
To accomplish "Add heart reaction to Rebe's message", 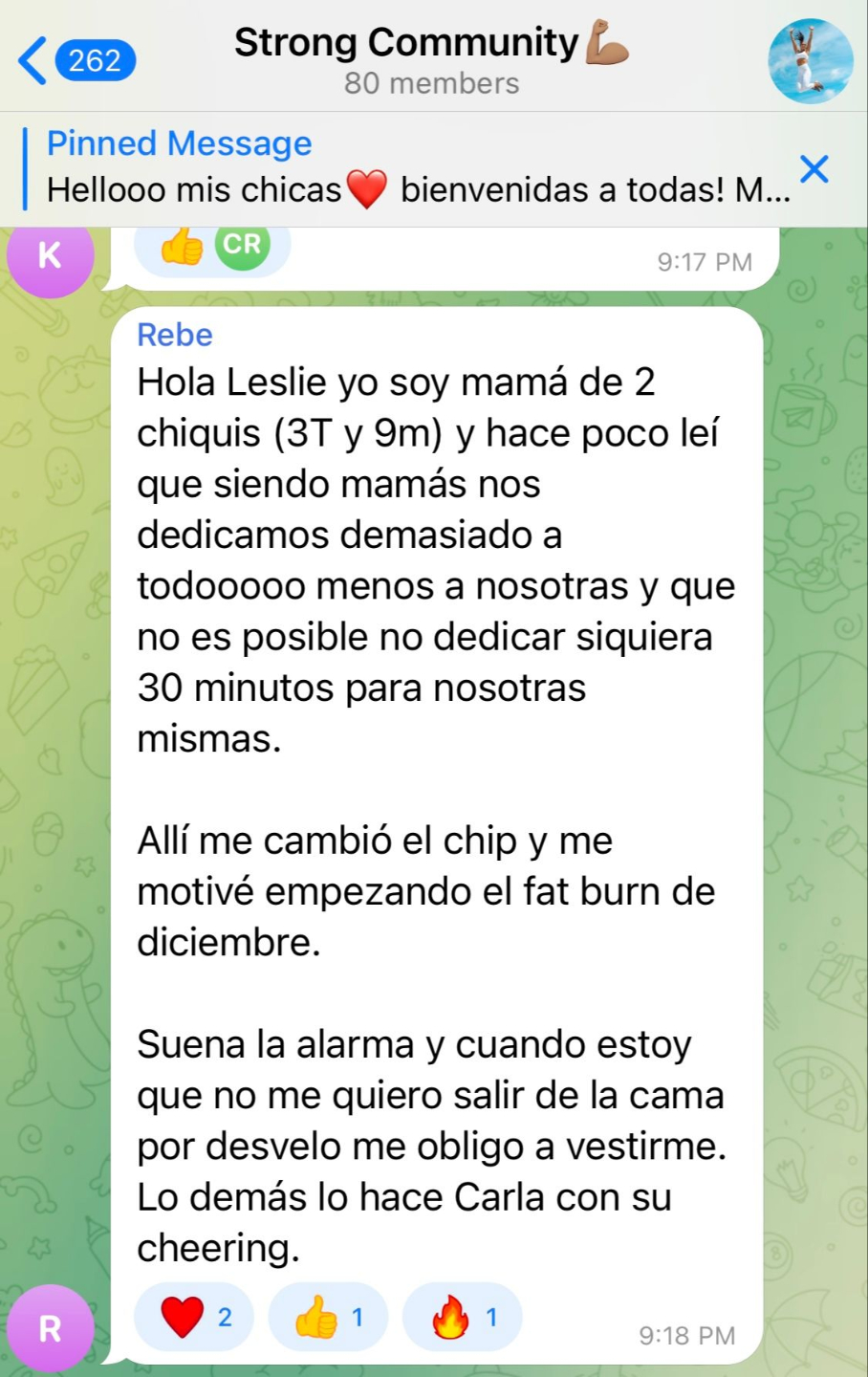I will pos(194,1318).
